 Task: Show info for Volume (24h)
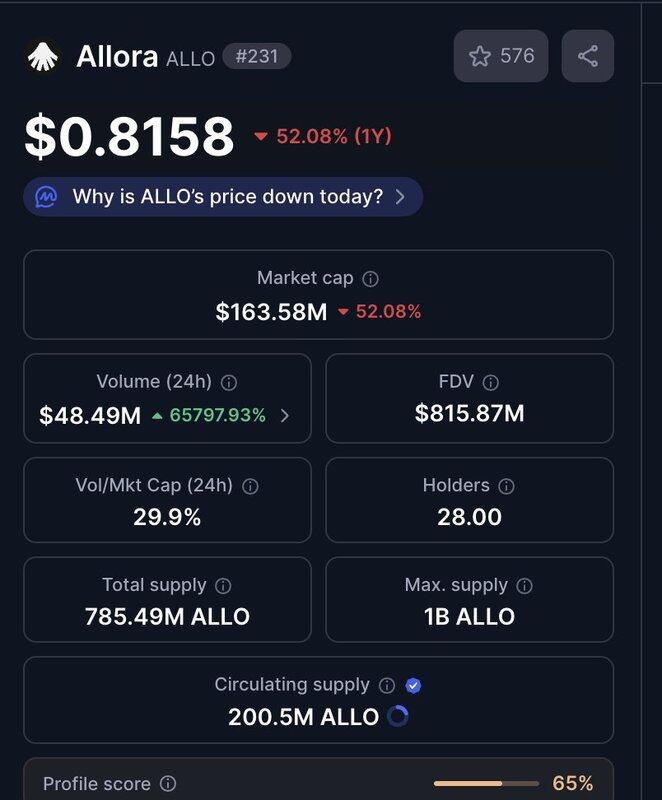pos(228,382)
